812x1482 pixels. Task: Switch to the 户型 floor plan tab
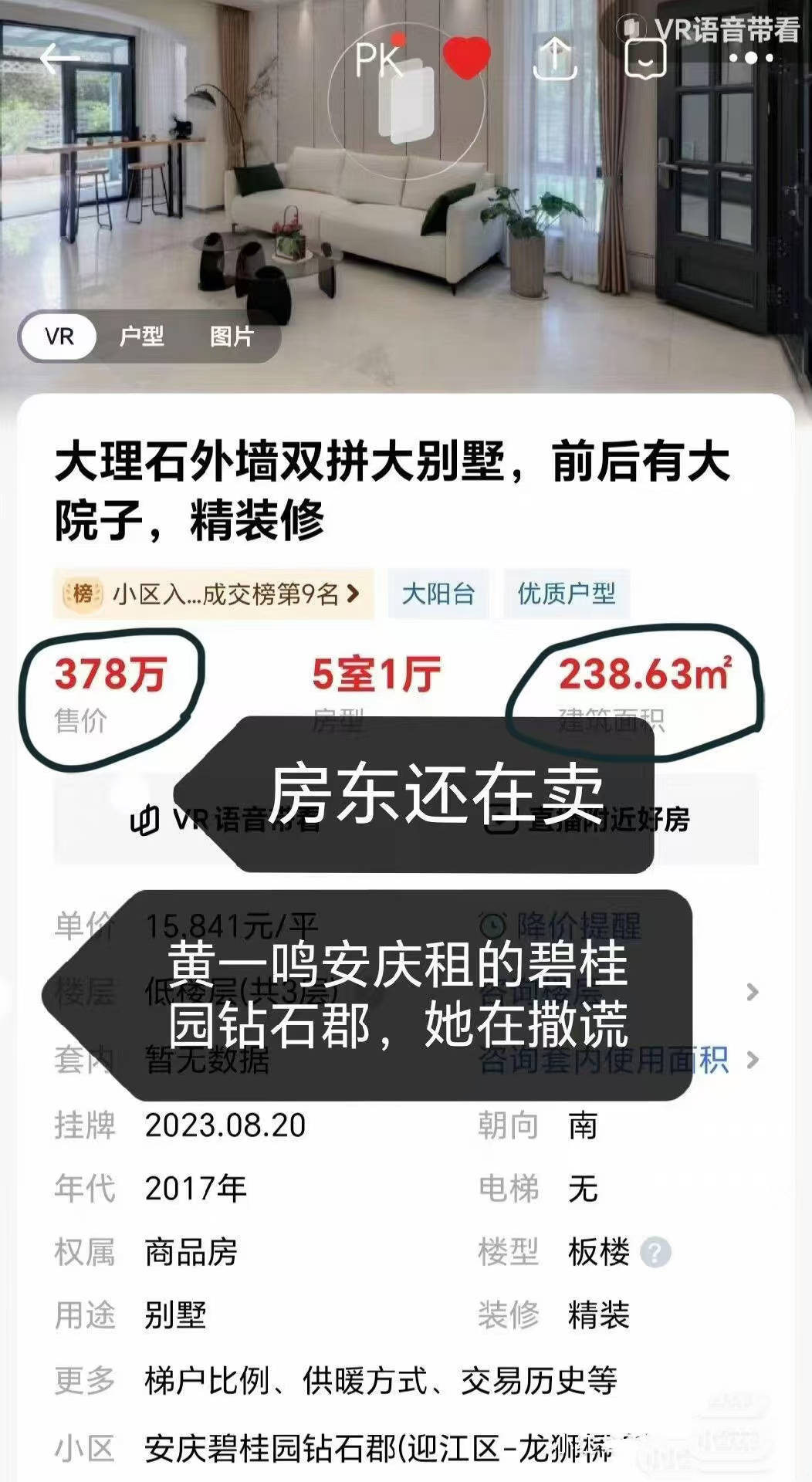pyautogui.click(x=142, y=337)
